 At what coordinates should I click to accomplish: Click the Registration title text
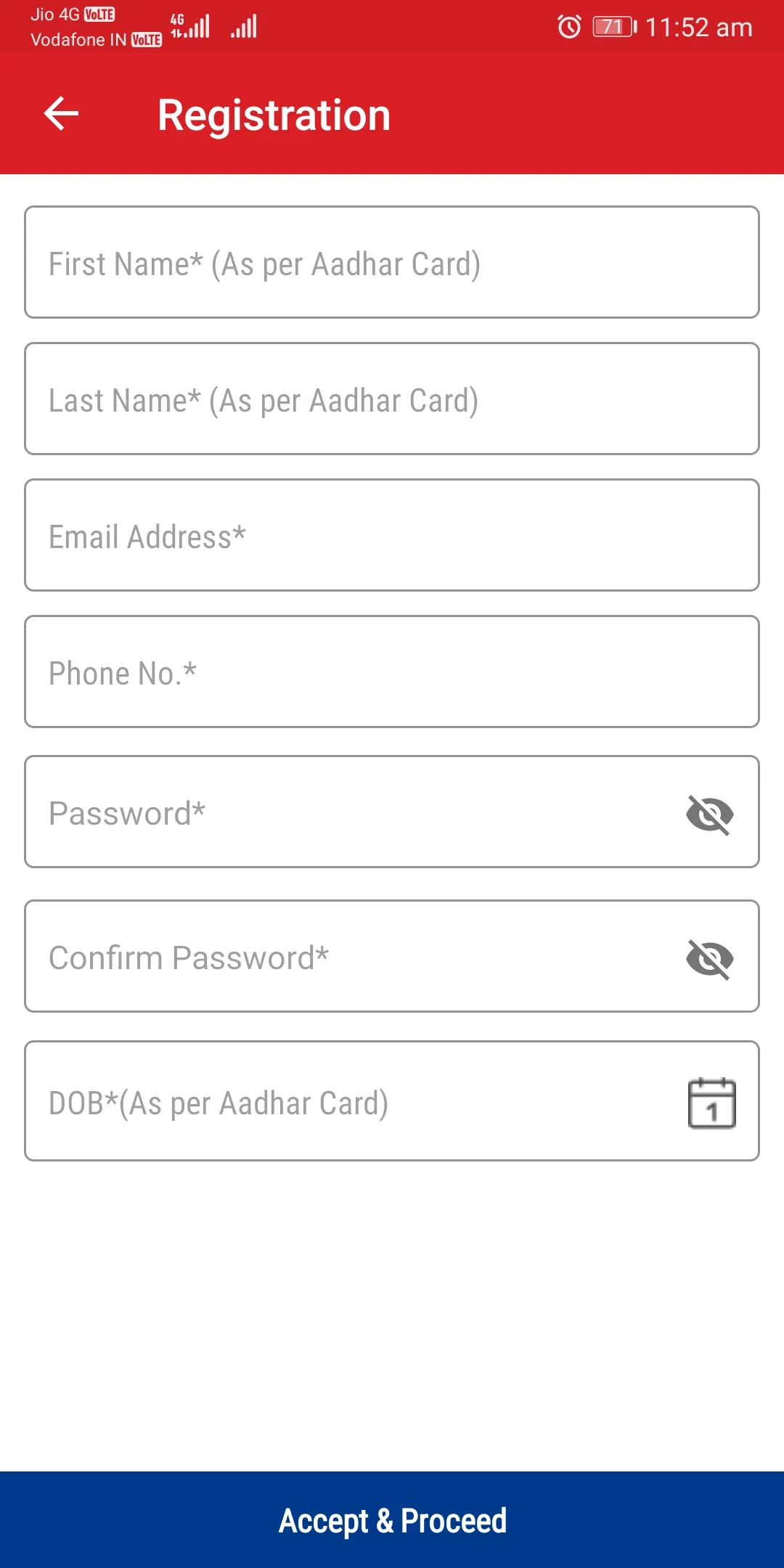(x=274, y=114)
